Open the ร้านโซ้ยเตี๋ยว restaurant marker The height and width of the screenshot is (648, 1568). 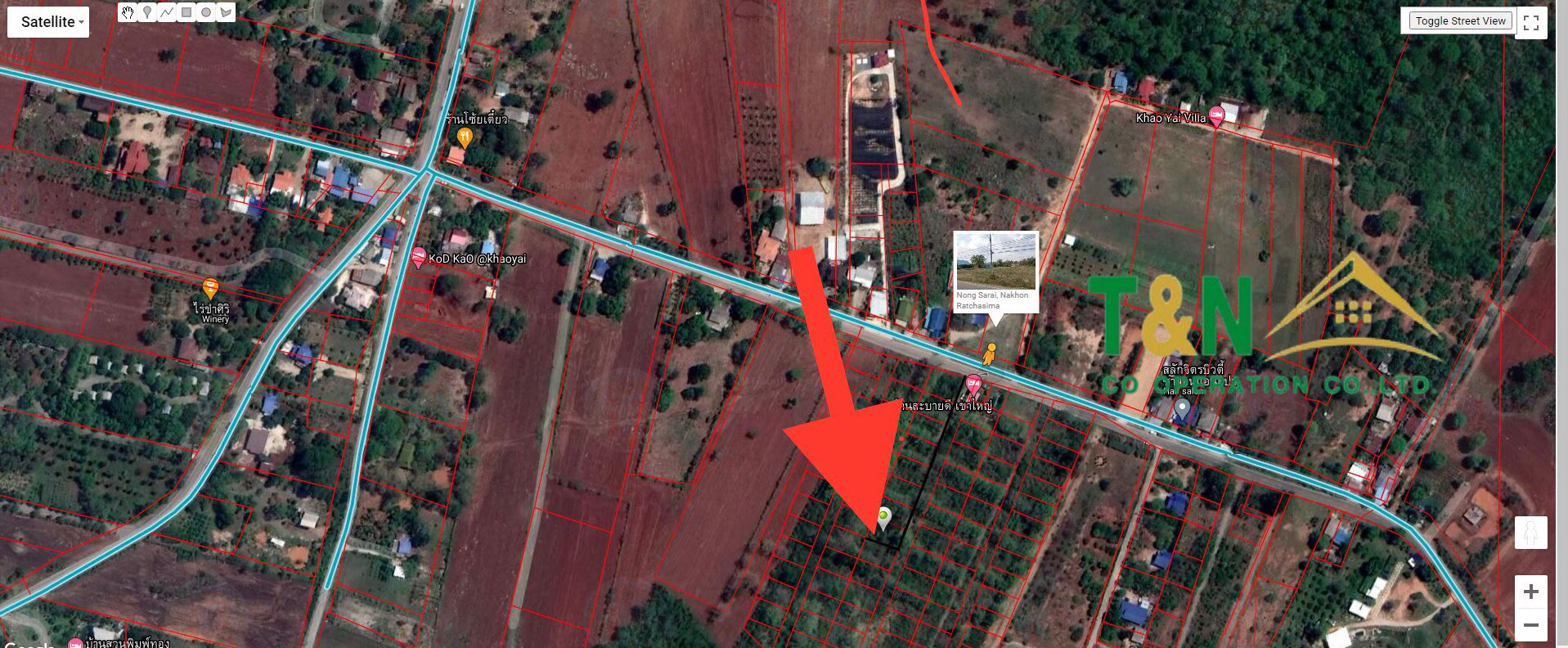point(465,137)
